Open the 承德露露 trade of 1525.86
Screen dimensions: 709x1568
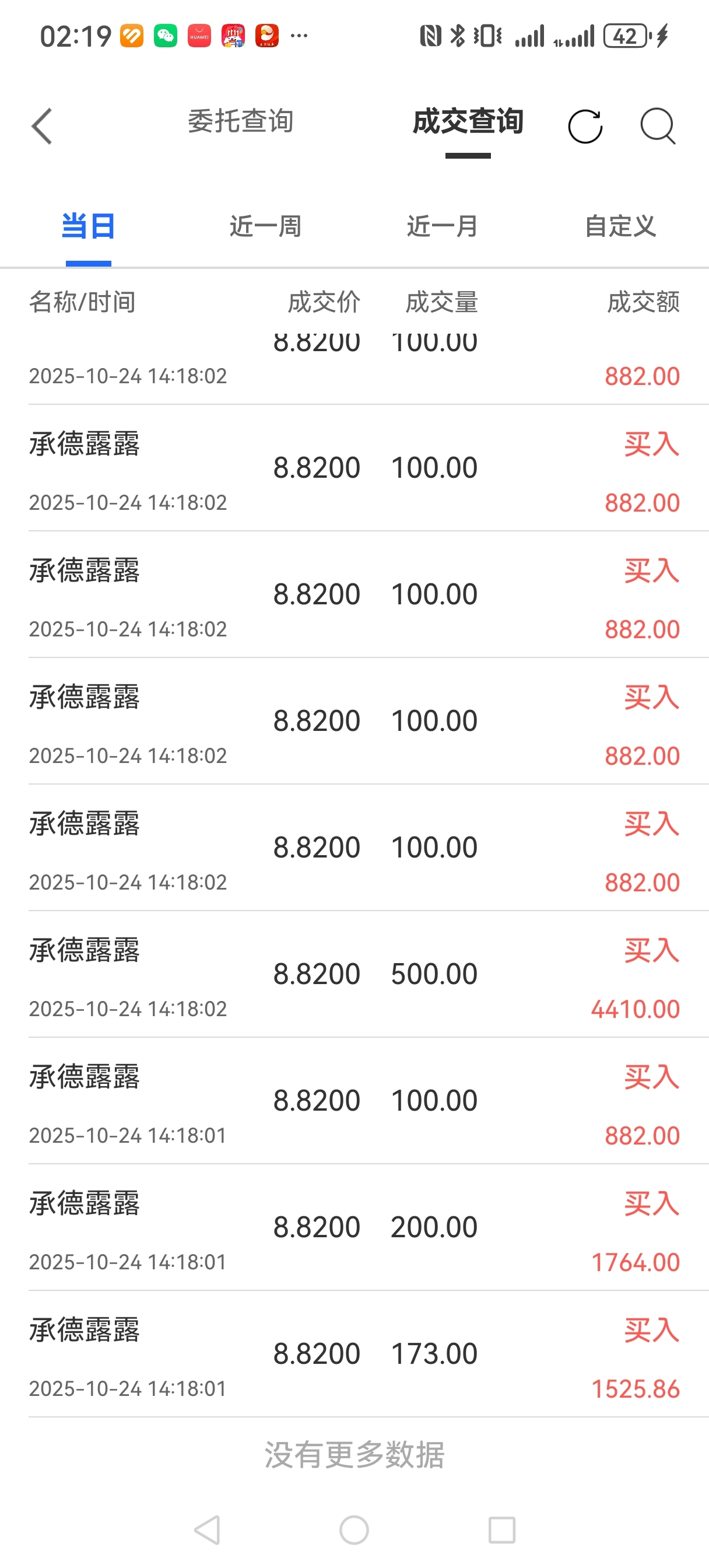point(354,1354)
